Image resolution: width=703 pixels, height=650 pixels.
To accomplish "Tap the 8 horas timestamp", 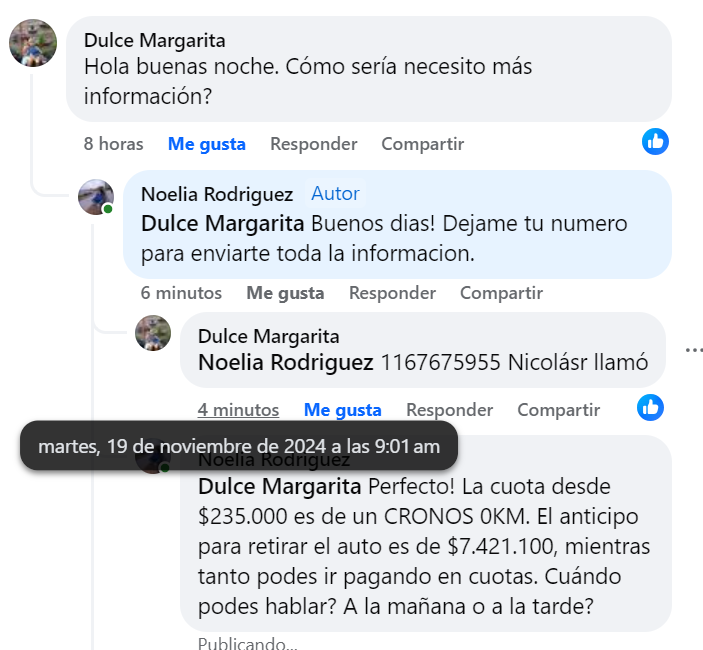I will tap(113, 144).
